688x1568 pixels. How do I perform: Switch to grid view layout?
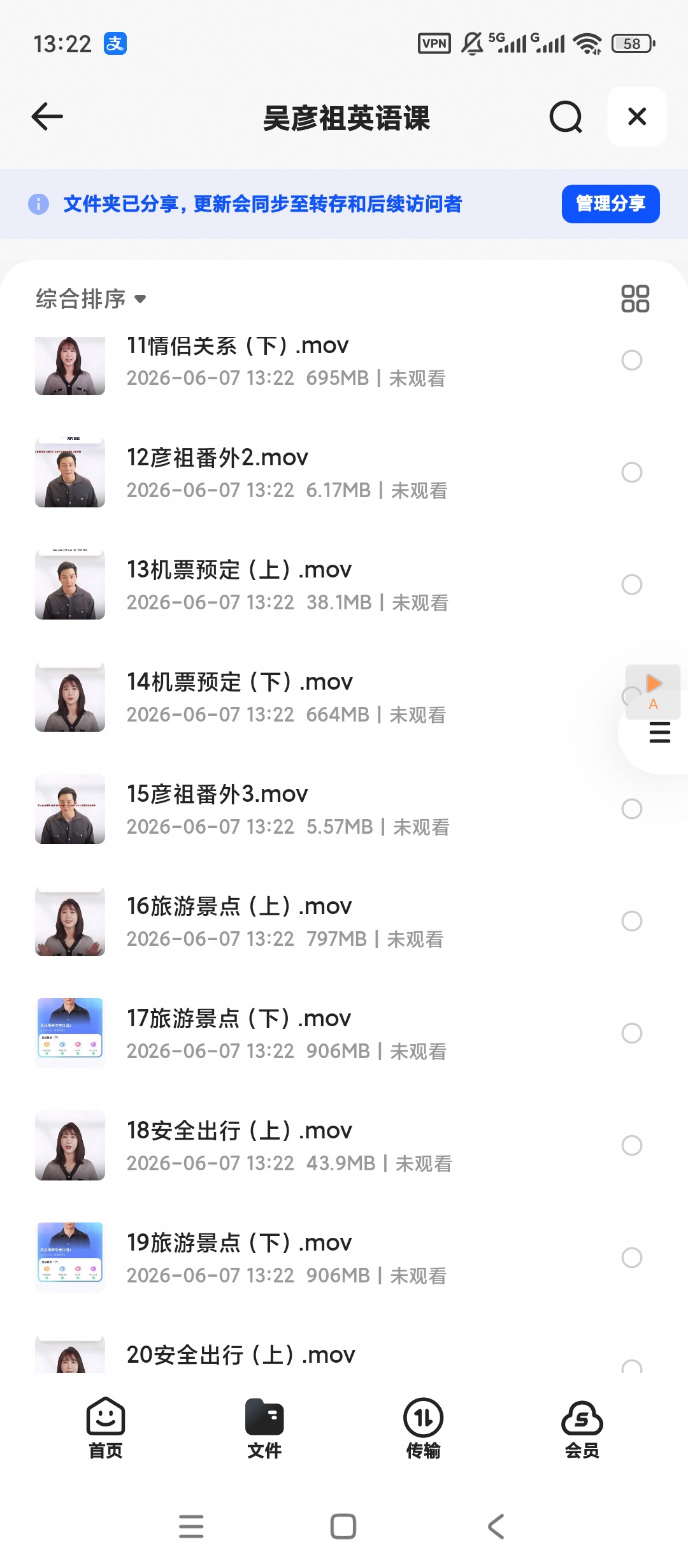point(635,298)
